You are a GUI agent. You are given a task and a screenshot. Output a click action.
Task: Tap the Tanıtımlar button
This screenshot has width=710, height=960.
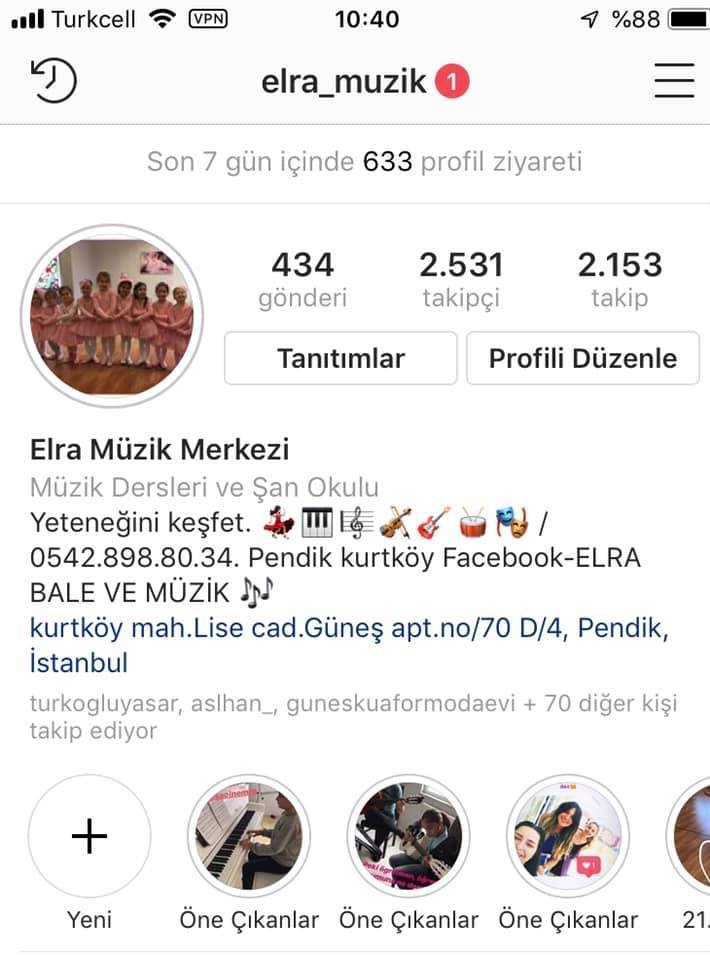coord(341,358)
